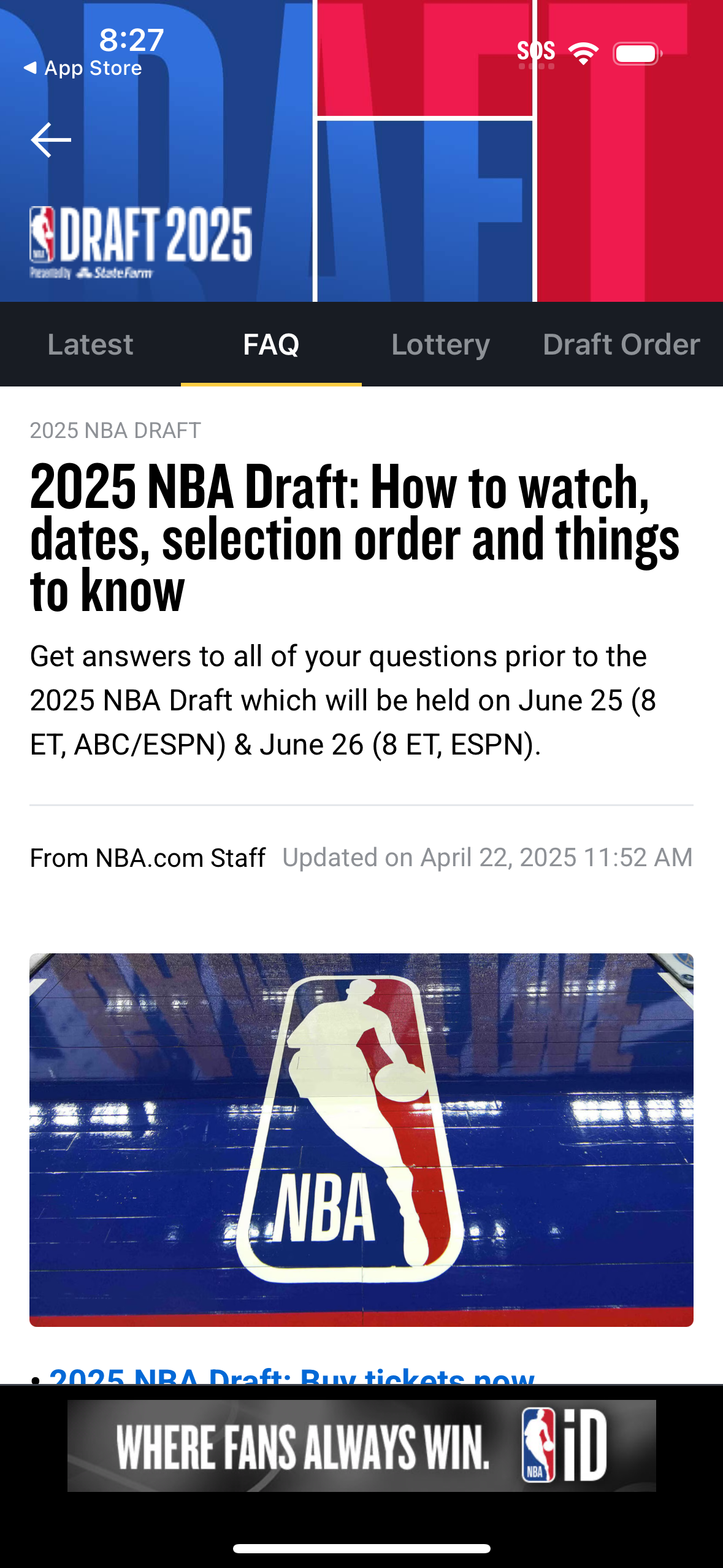This screenshot has height=1568, width=723.
Task: Switch to the Lottery tab
Action: click(440, 345)
